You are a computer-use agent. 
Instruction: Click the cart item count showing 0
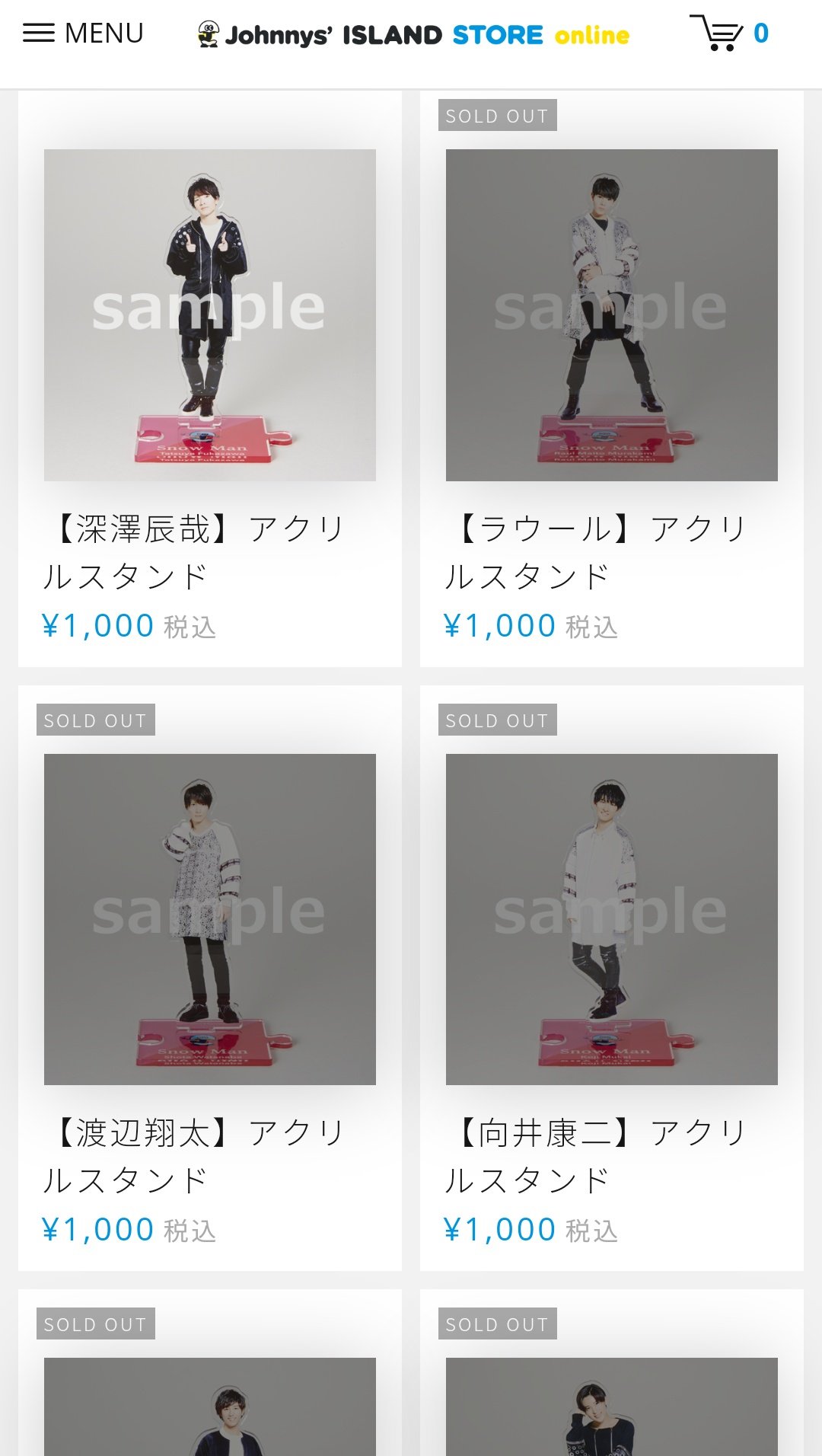(760, 34)
